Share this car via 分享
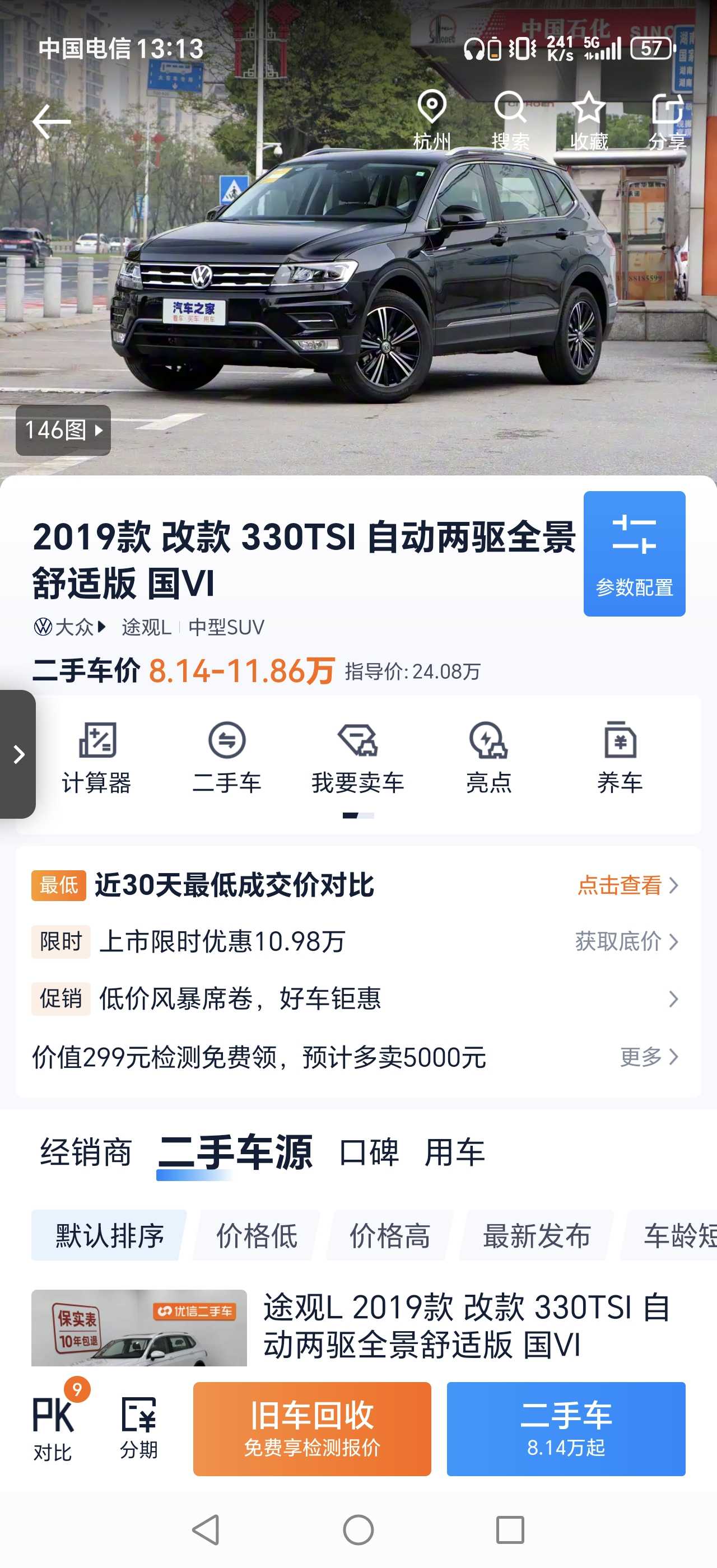717x1568 pixels. pyautogui.click(x=667, y=120)
